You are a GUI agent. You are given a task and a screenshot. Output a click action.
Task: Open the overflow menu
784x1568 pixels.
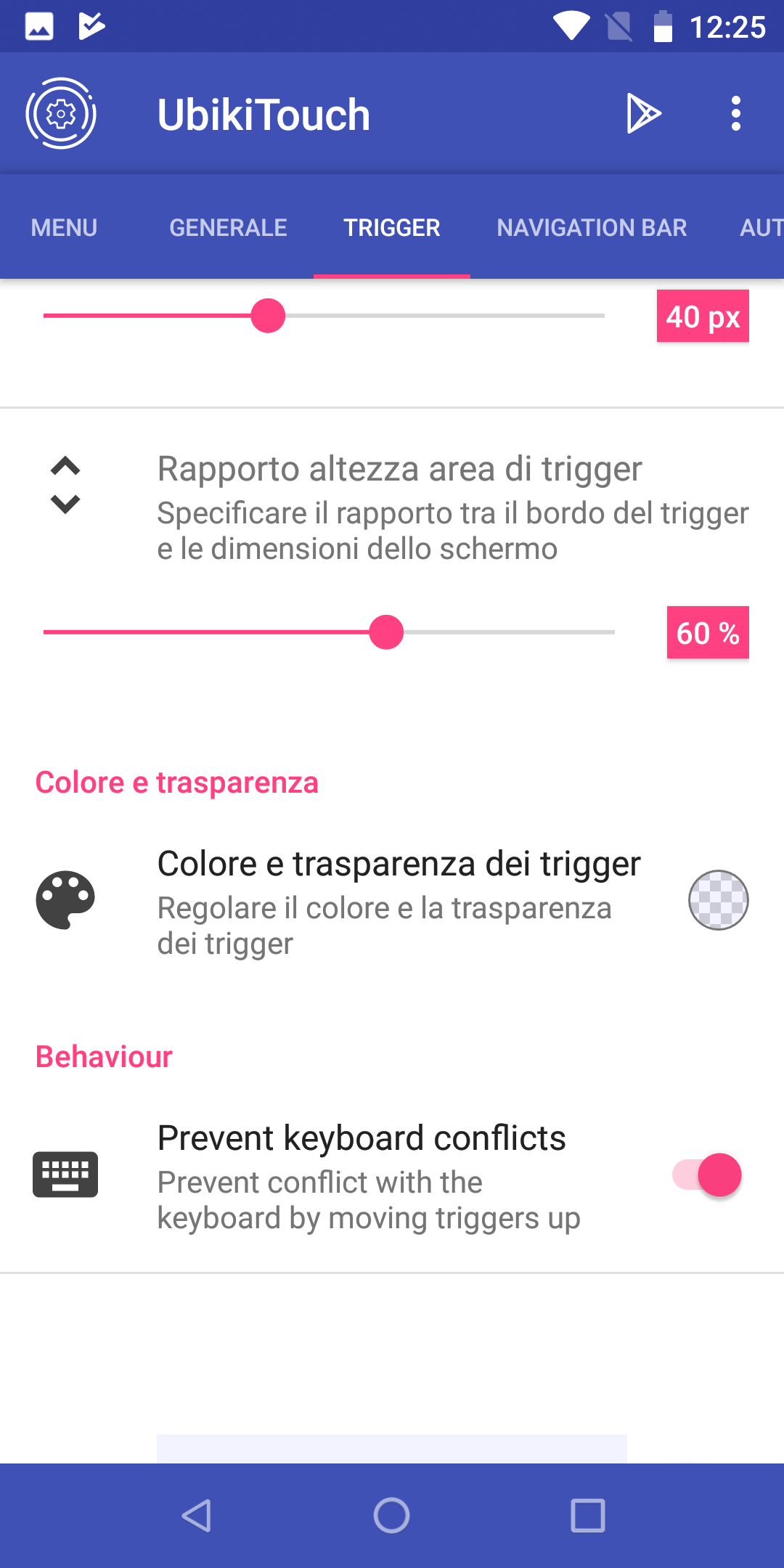pos(736,114)
